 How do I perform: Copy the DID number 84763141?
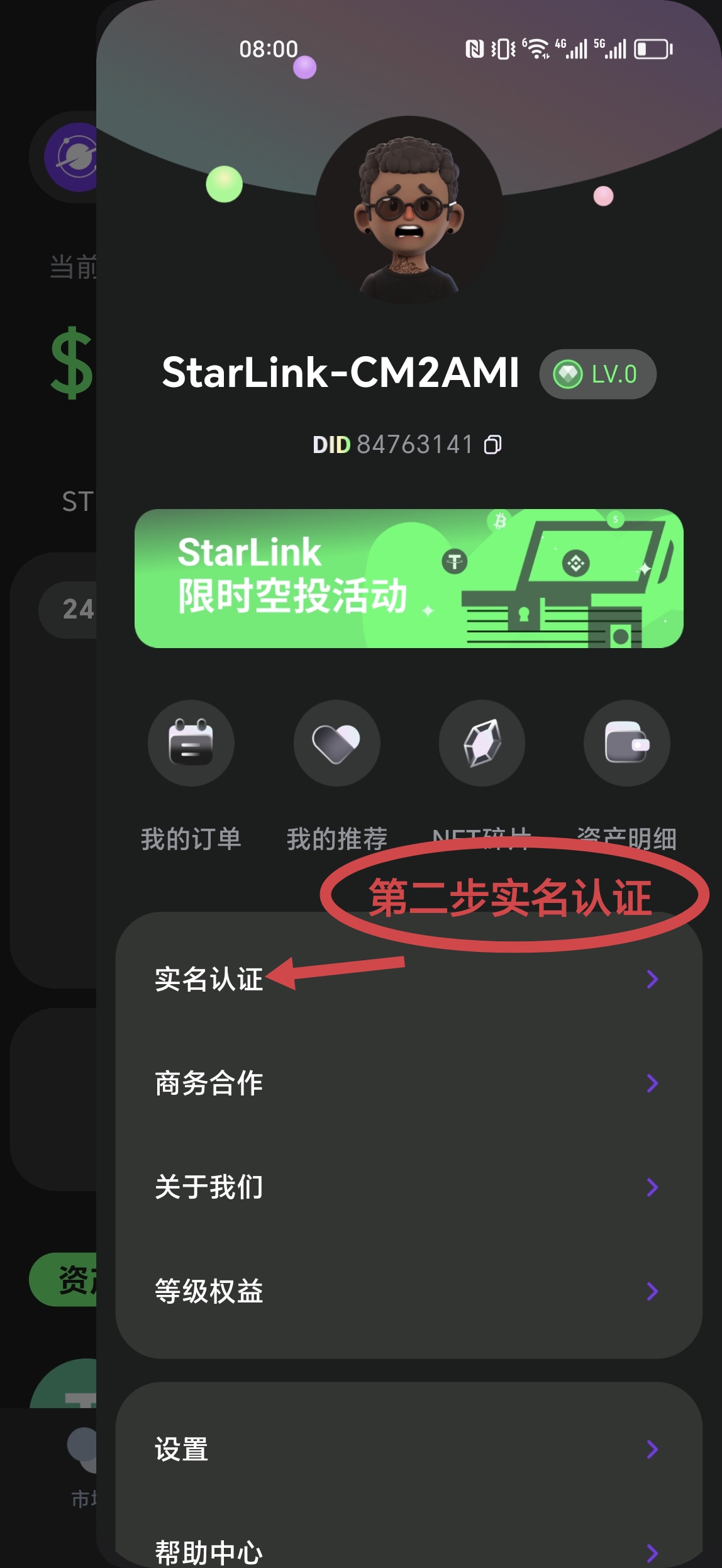point(492,445)
